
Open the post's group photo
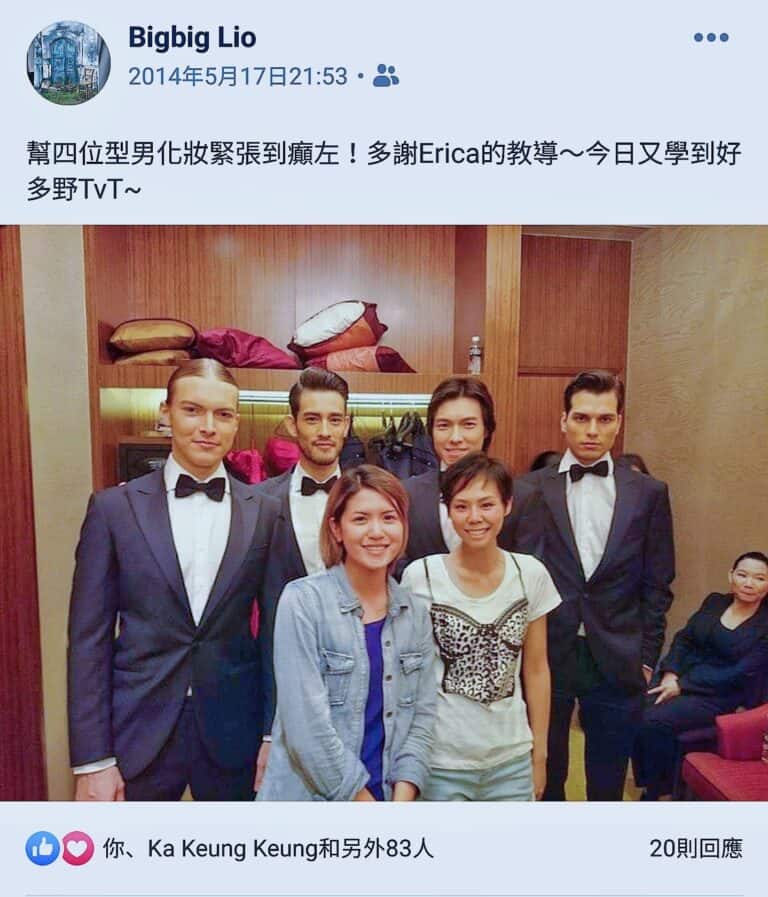click(384, 512)
